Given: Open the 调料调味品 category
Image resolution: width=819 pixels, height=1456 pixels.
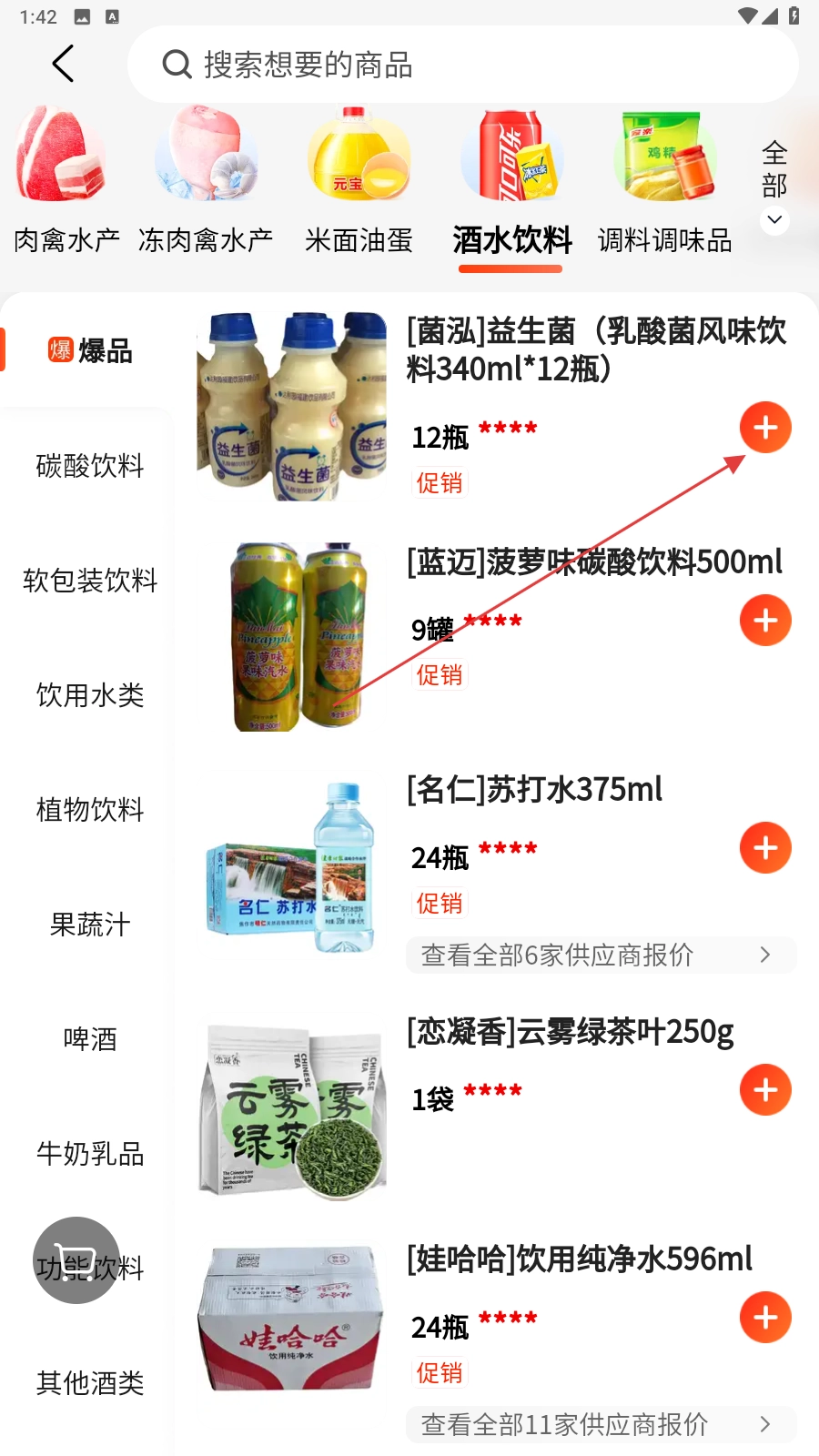Looking at the screenshot, I should [x=664, y=180].
